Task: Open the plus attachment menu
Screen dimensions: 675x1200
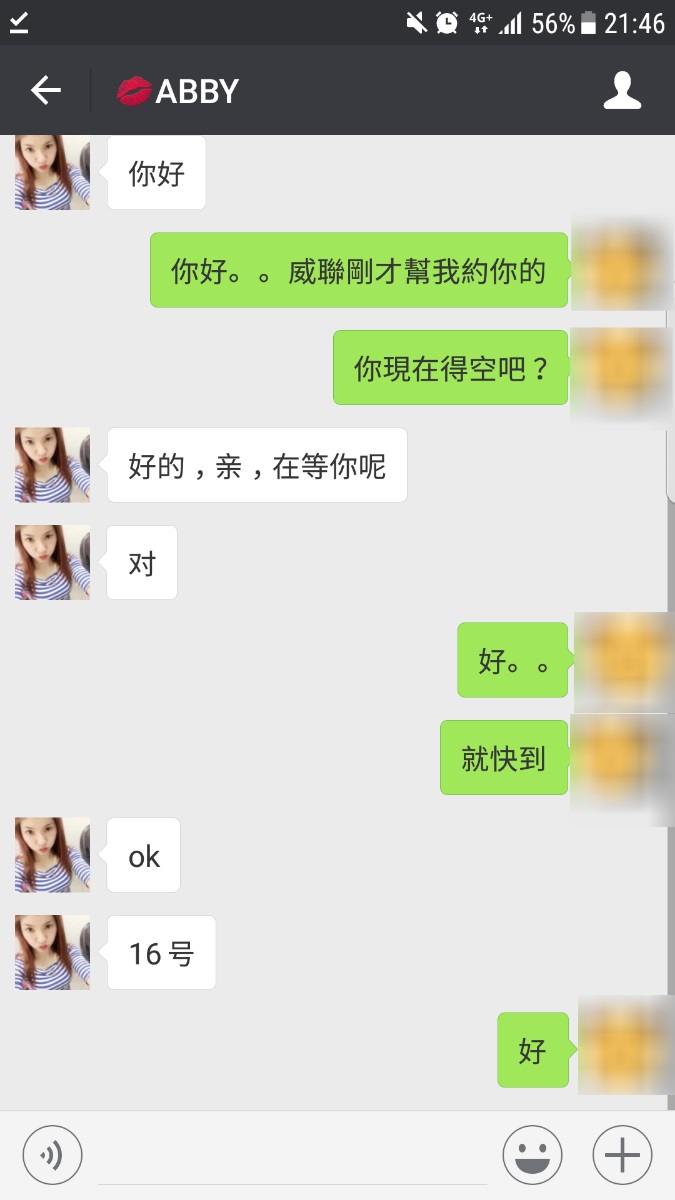Action: coord(622,1155)
